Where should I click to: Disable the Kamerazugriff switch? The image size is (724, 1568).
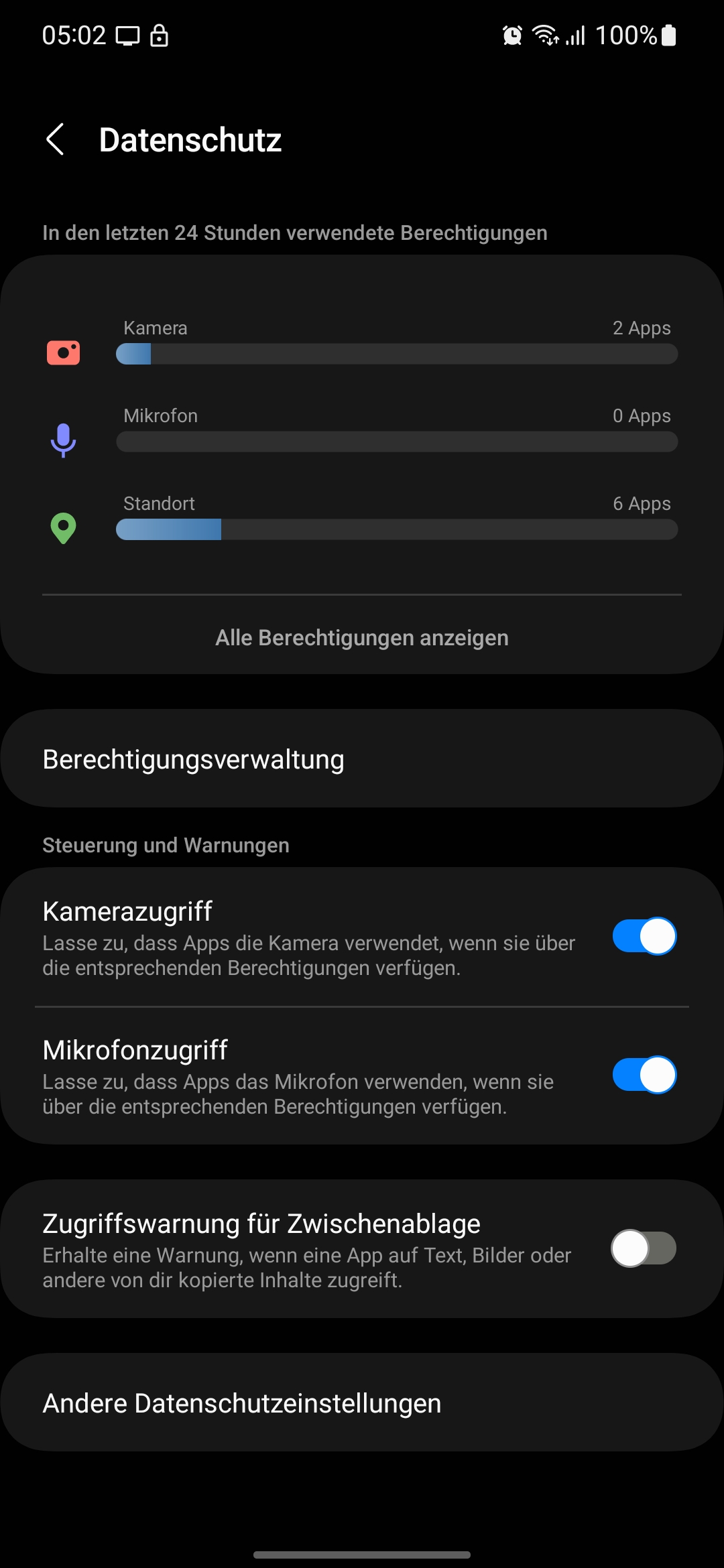644,936
